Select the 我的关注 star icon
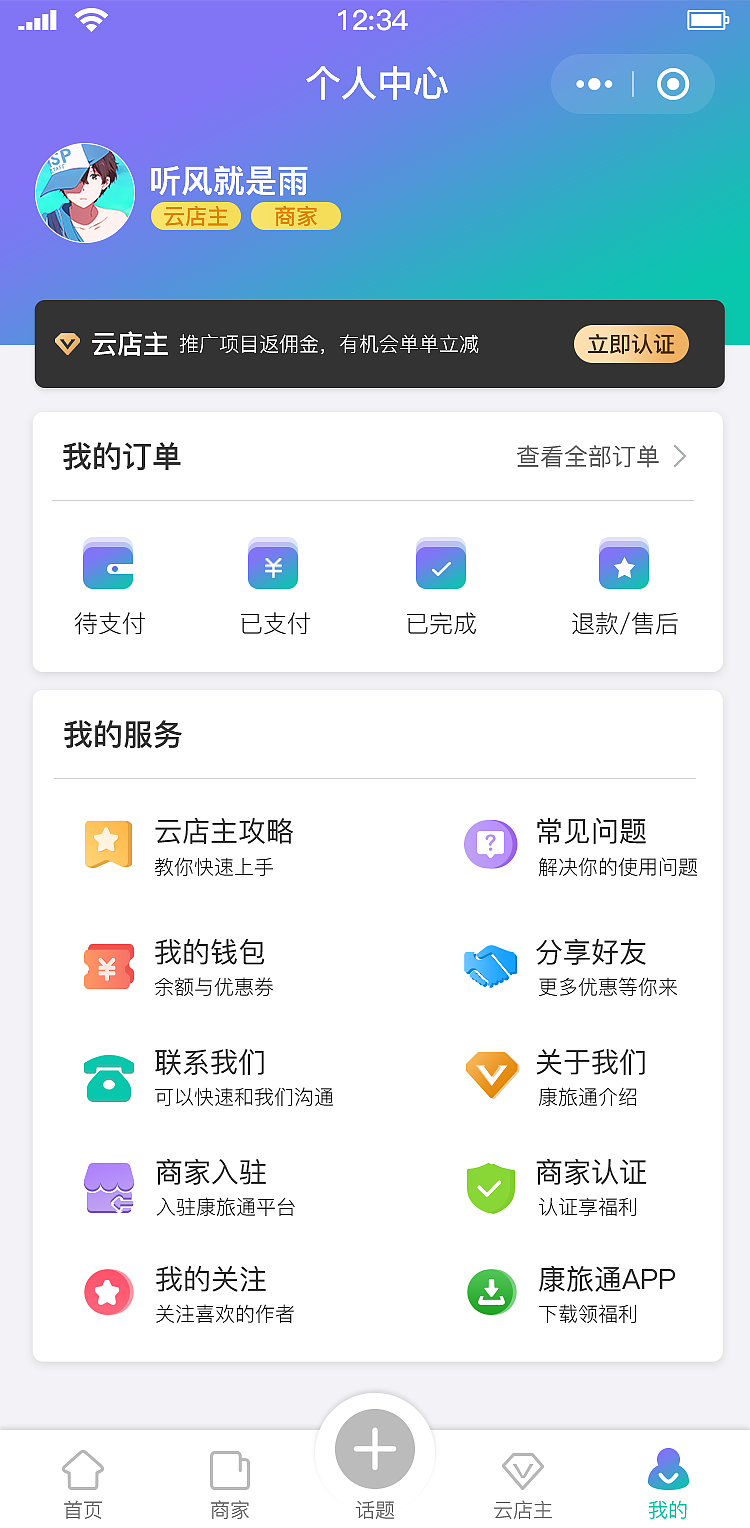750x1528 pixels. point(108,1292)
